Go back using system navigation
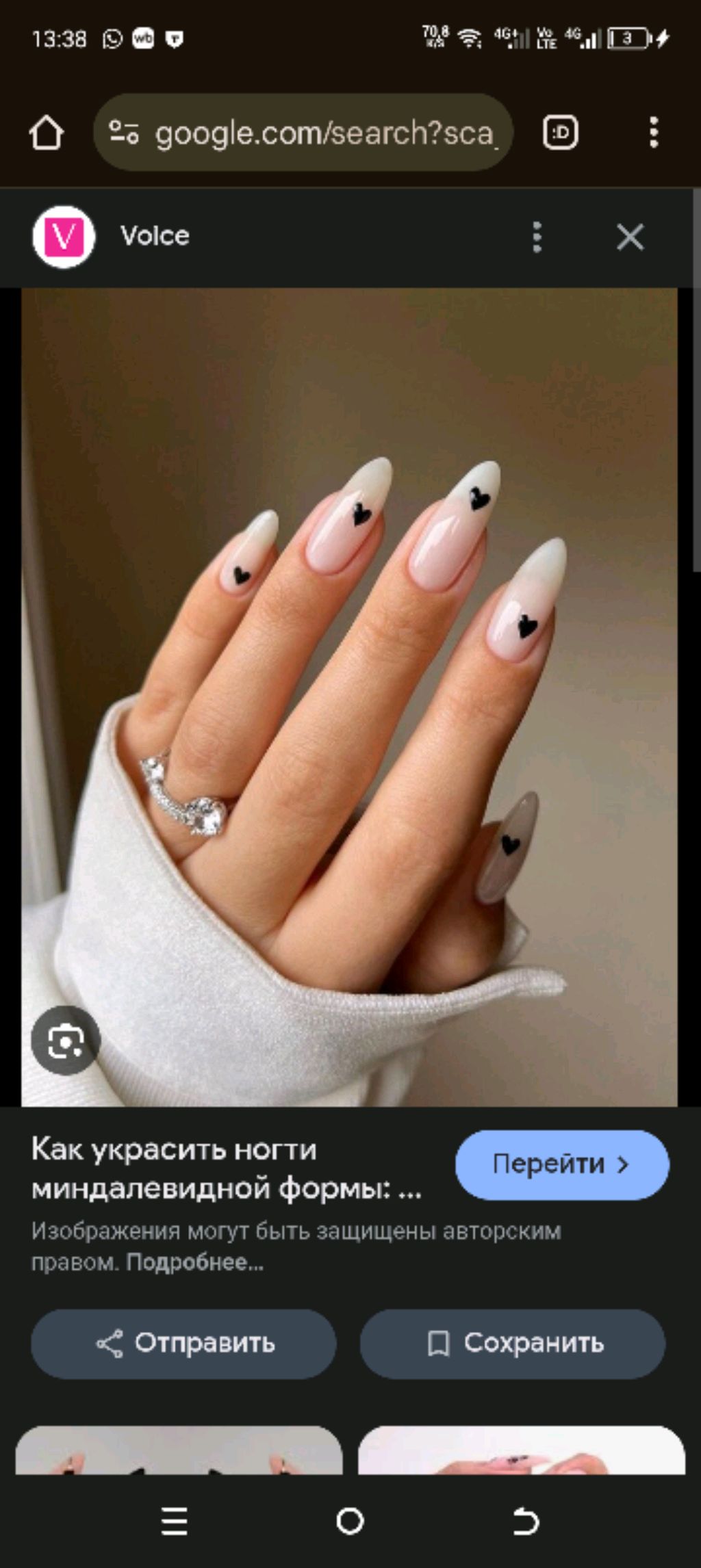The width and height of the screenshot is (701, 1568). [x=526, y=1521]
